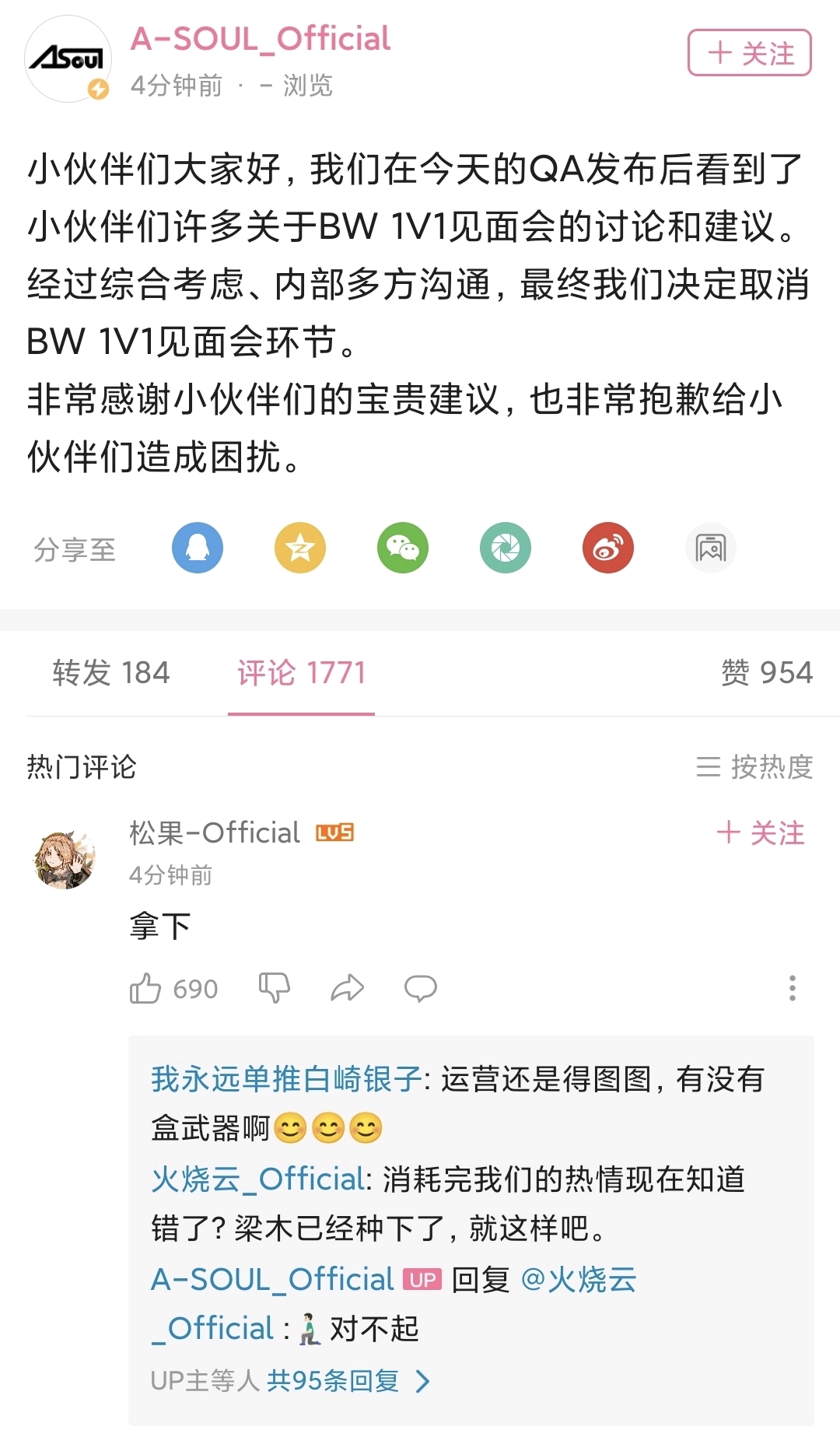This screenshot has width=840, height=1430.
Task: Follow A-SOUL_Official with the 关注 button
Action: pos(749,53)
